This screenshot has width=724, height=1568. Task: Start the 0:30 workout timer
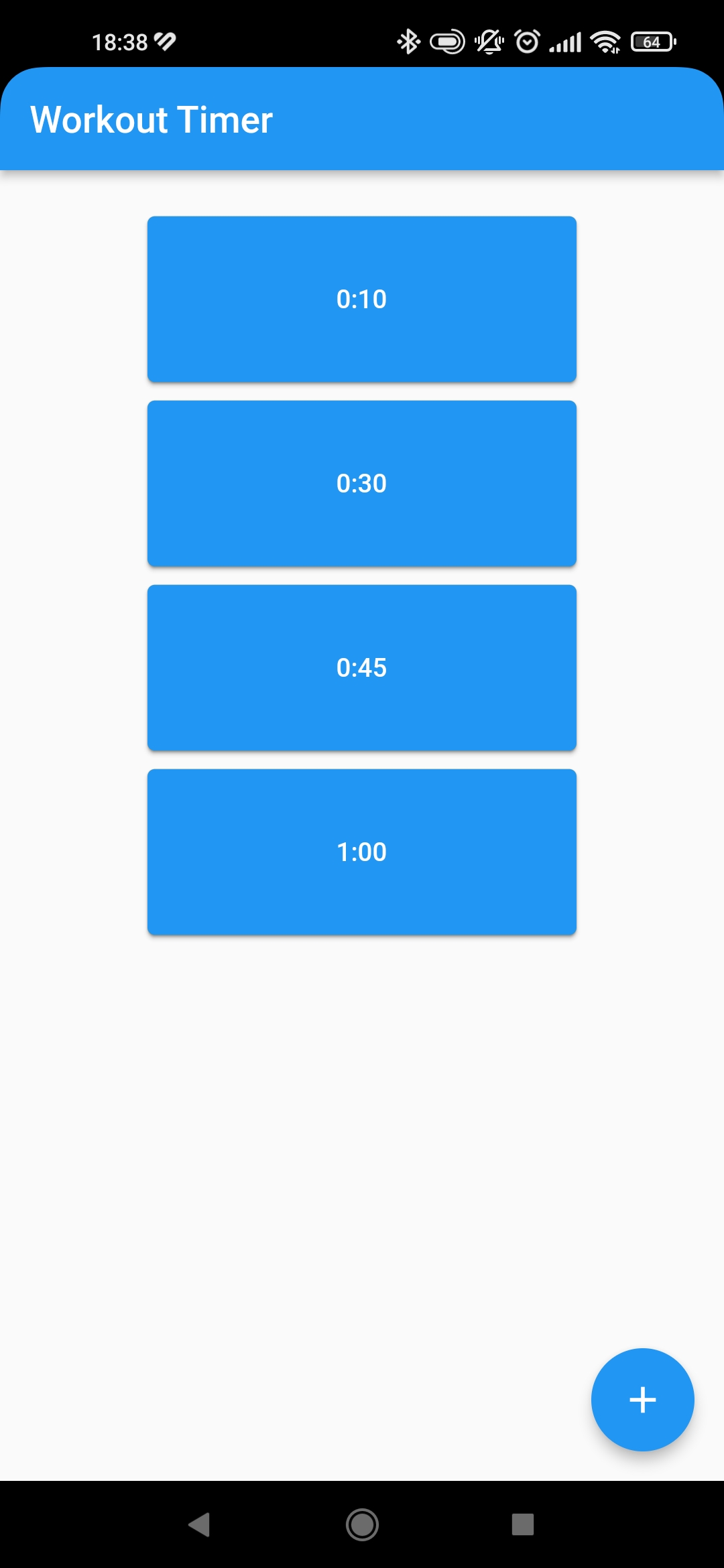click(362, 483)
